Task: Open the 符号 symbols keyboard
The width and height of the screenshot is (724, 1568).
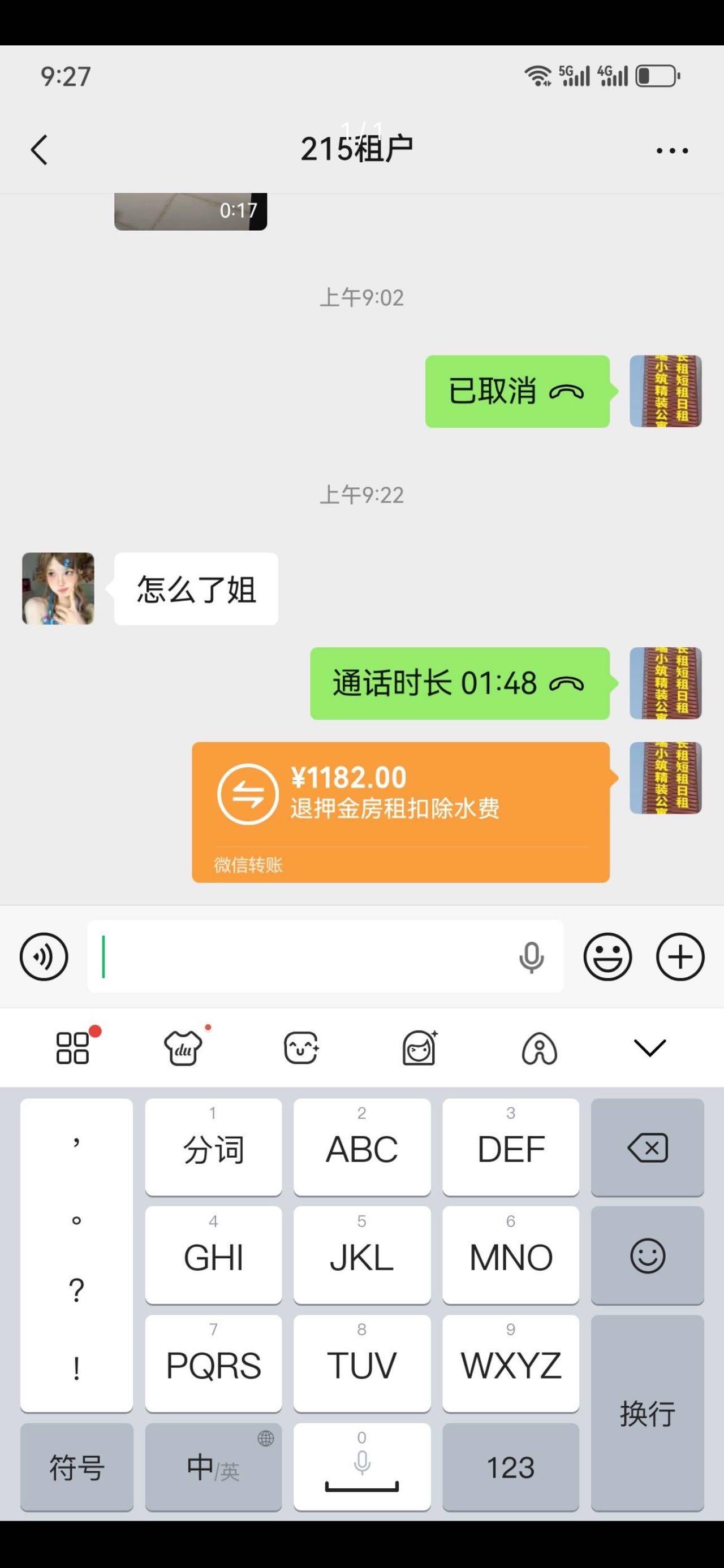Action: tap(77, 1467)
